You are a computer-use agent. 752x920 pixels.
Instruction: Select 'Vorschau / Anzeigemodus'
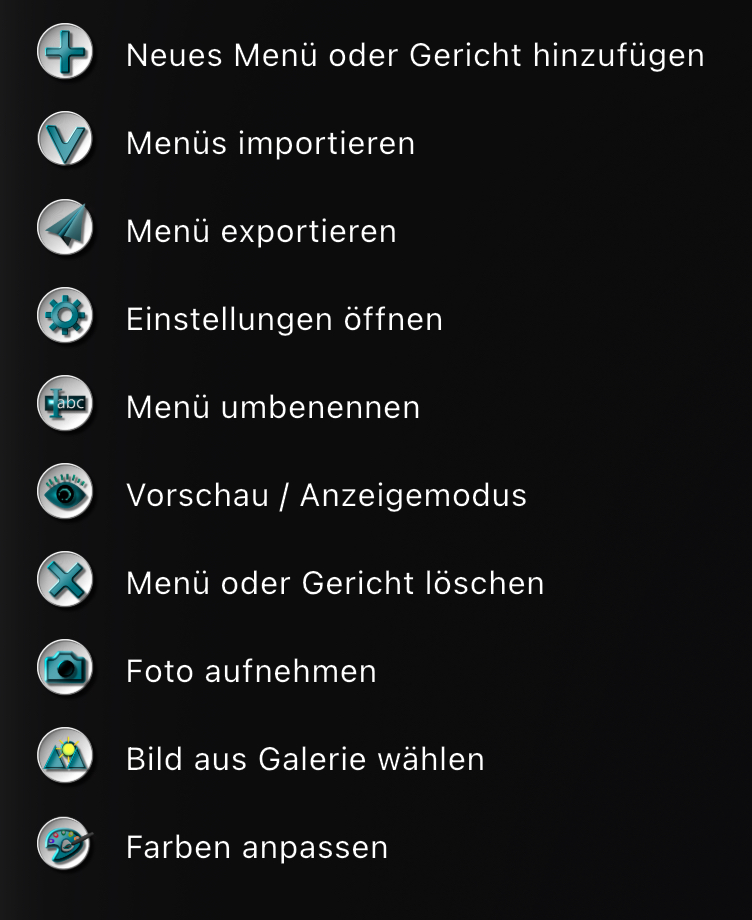325,495
